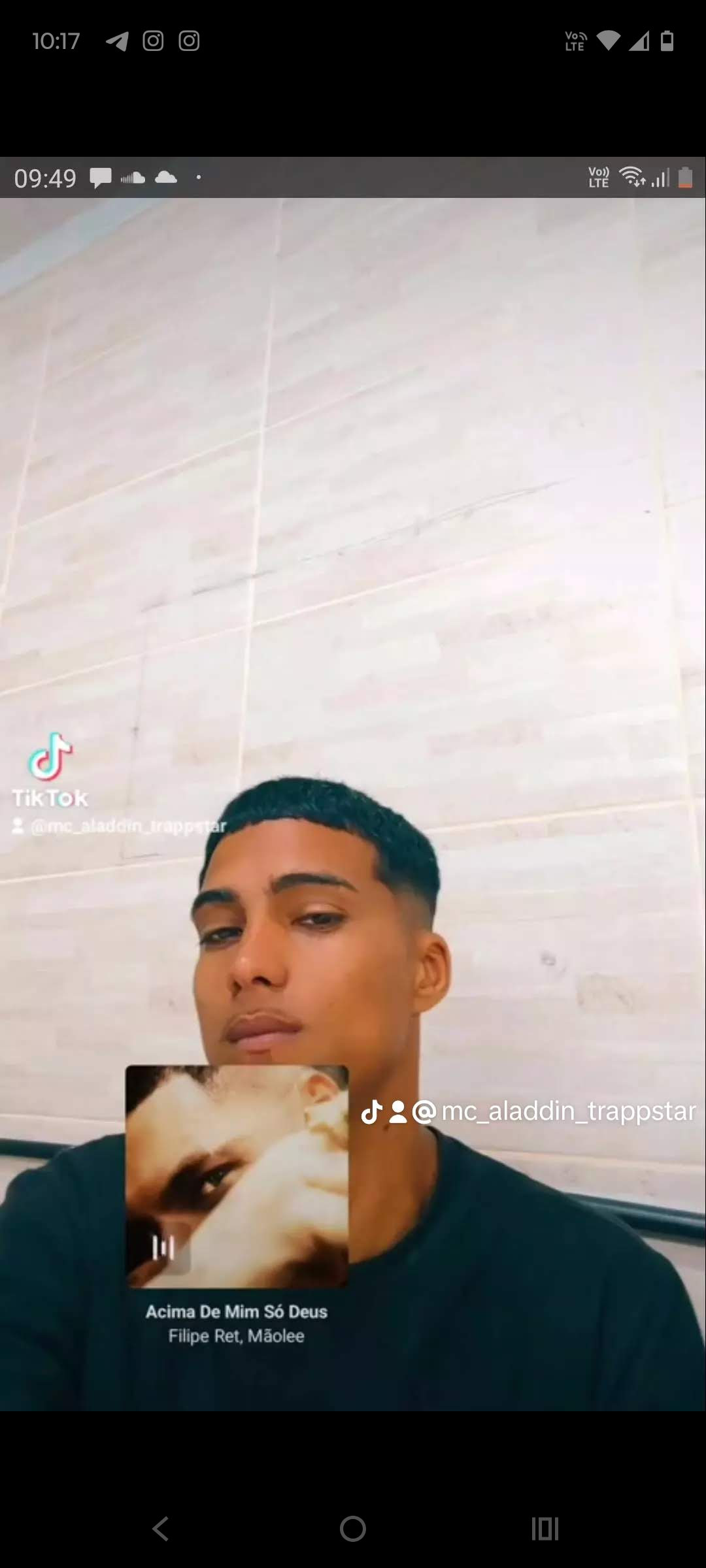Open the recent apps overview
706x1568 pixels.
545,1529
